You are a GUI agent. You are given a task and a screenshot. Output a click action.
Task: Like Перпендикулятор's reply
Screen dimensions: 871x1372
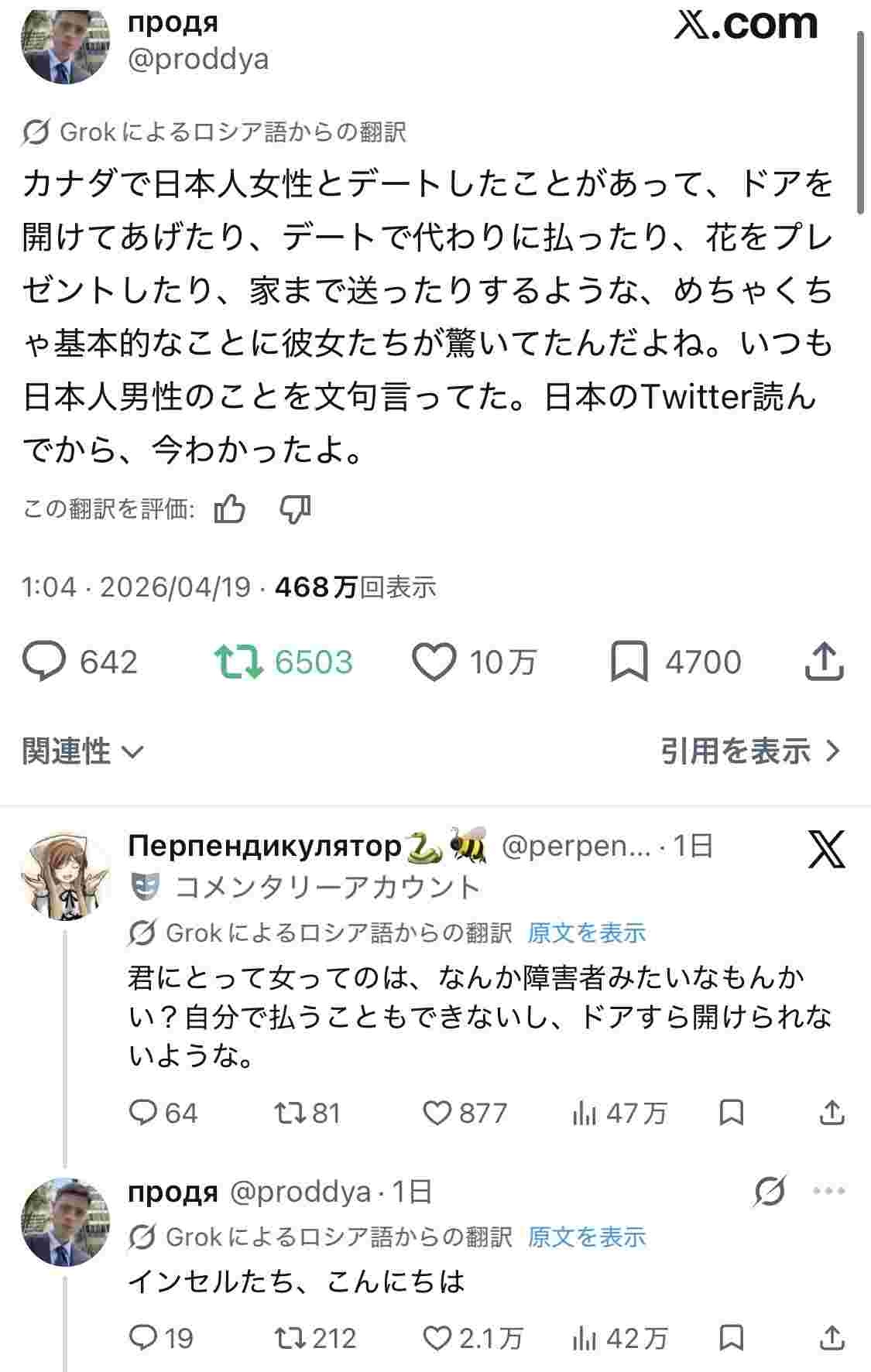(437, 1113)
